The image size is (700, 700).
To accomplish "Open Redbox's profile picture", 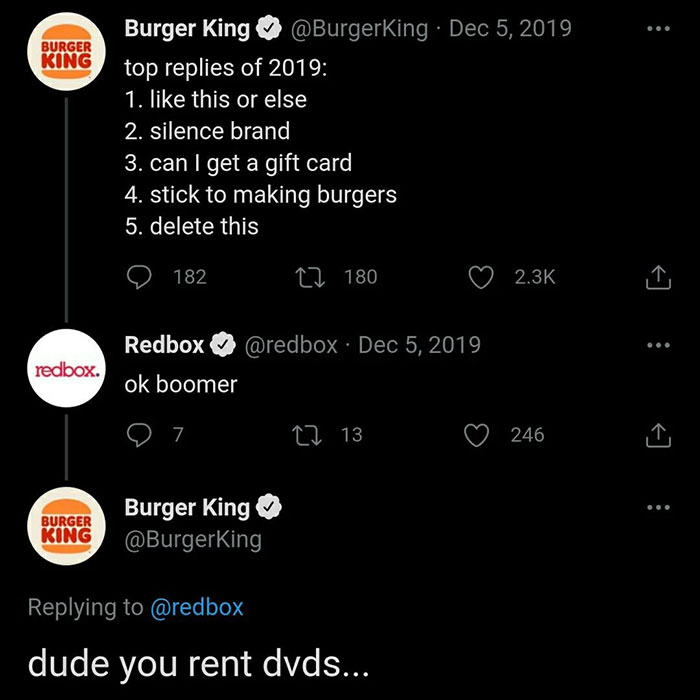I will point(66,368).
